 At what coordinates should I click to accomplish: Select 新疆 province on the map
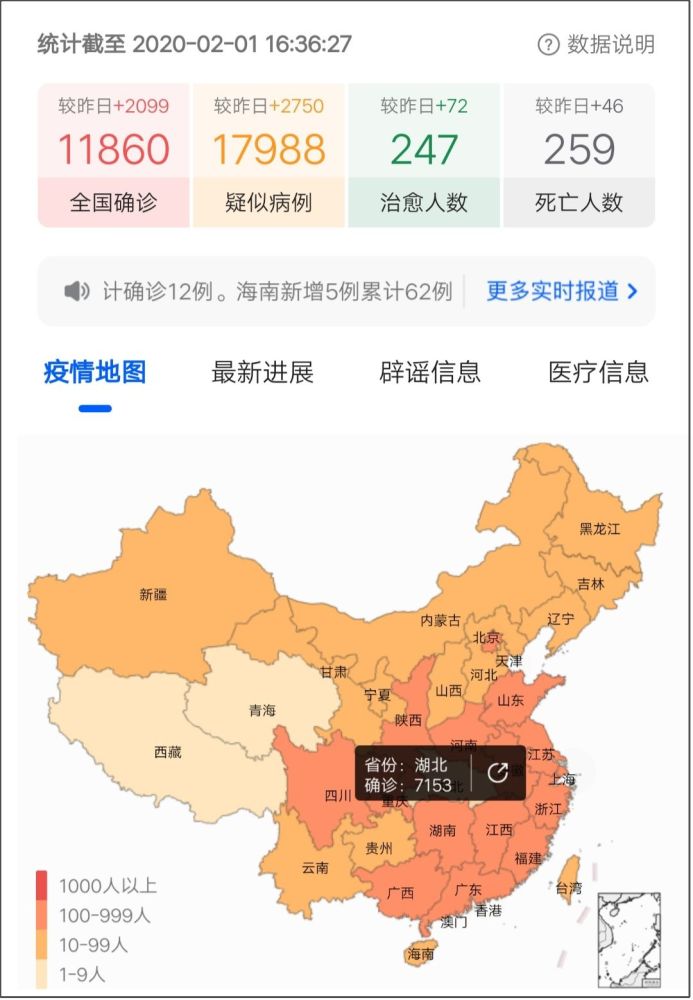[x=153, y=594]
